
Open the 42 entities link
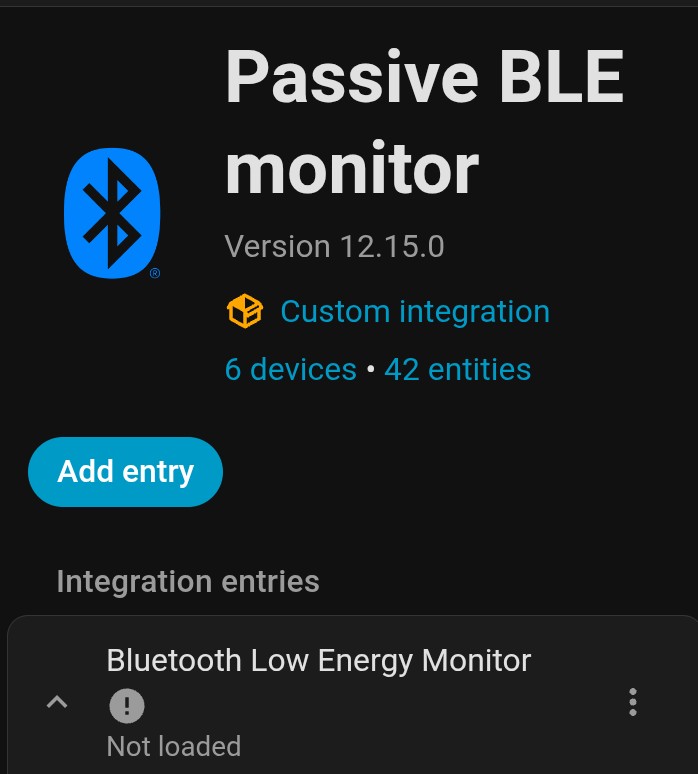coord(457,369)
